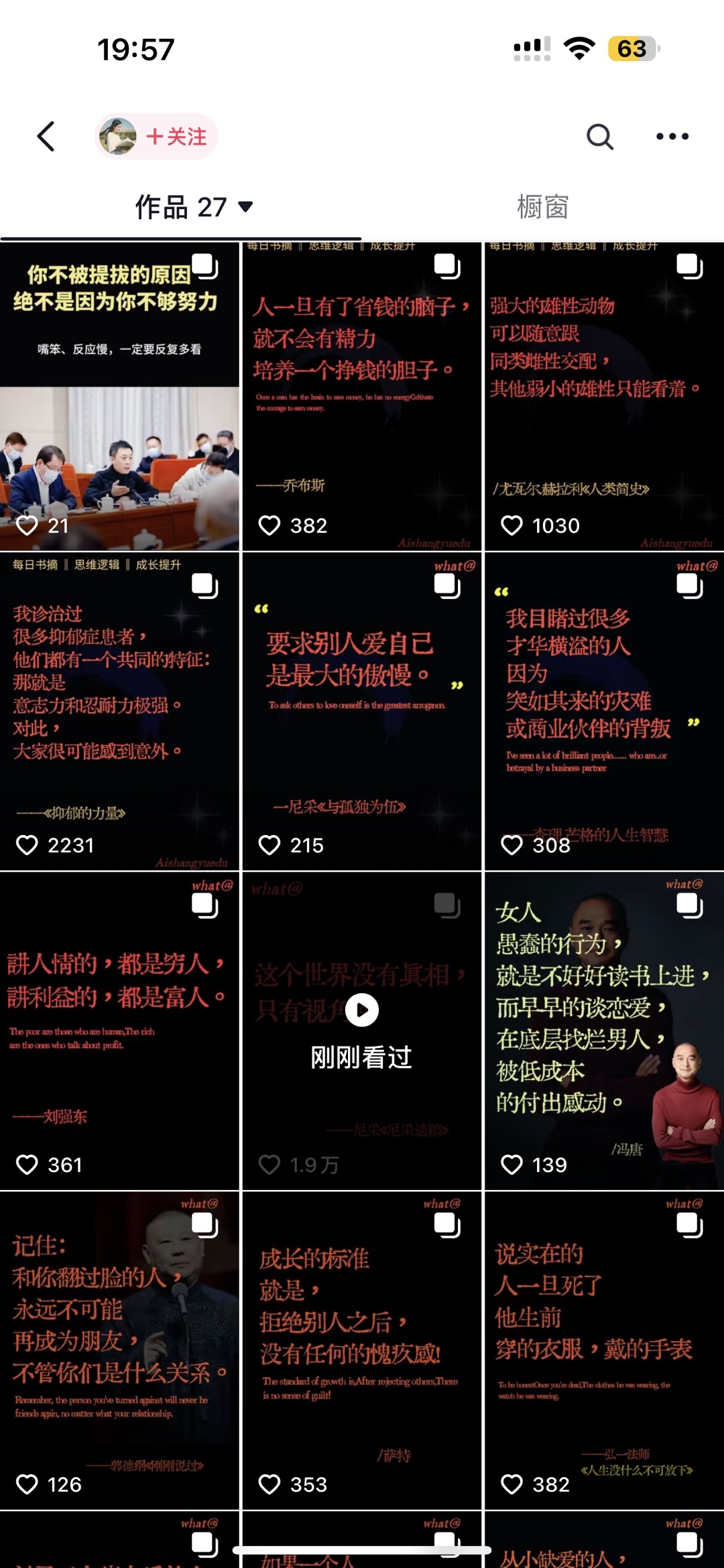Open the 刘强东 quote post
The height and width of the screenshot is (1568, 724).
click(119, 1031)
